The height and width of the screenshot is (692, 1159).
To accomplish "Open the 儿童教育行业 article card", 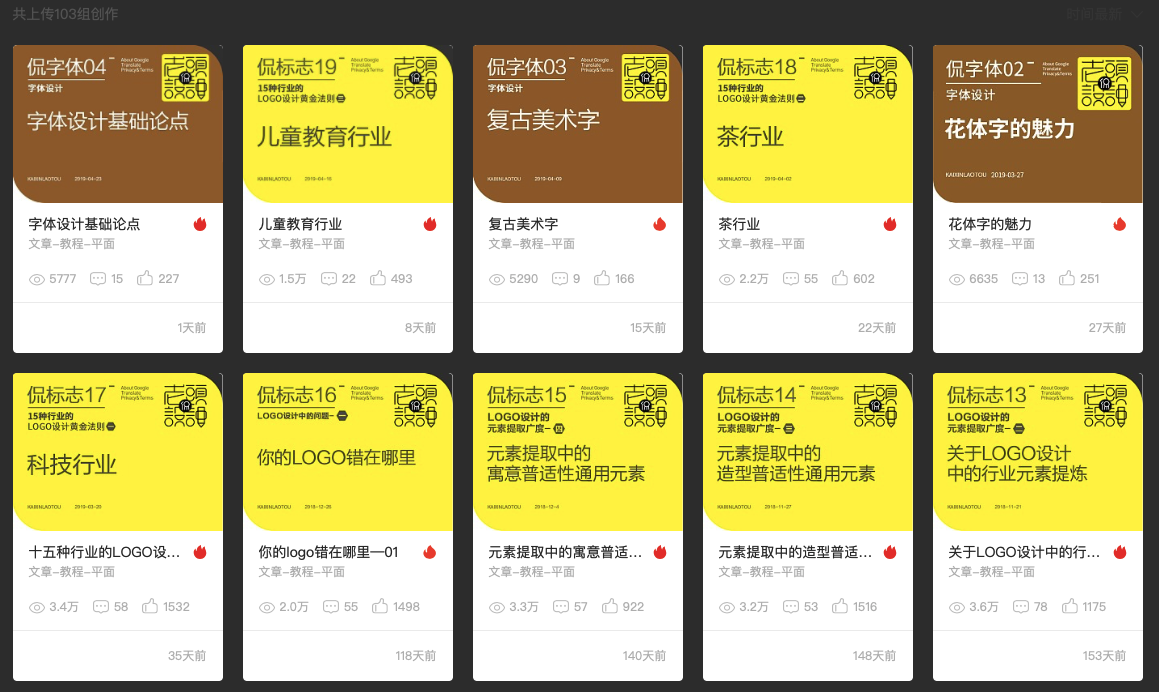I will (347, 199).
